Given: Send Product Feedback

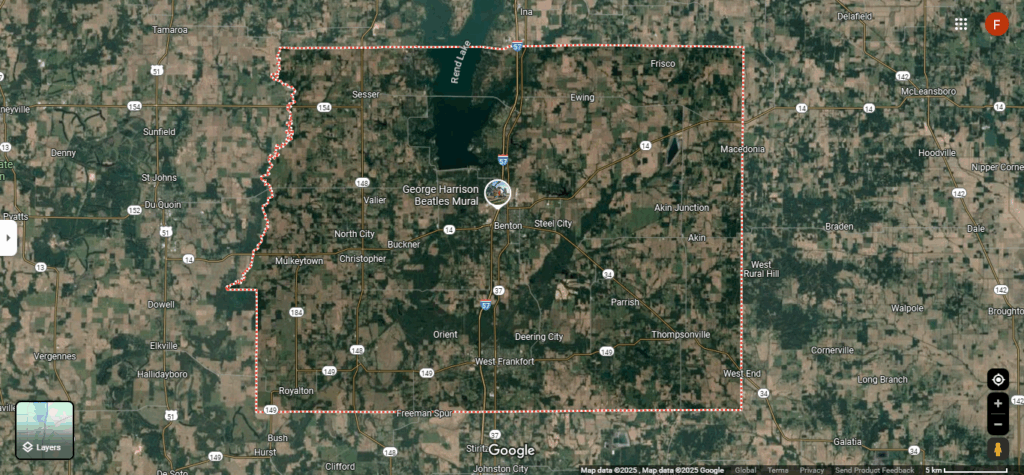Looking at the screenshot, I should click(x=874, y=470).
